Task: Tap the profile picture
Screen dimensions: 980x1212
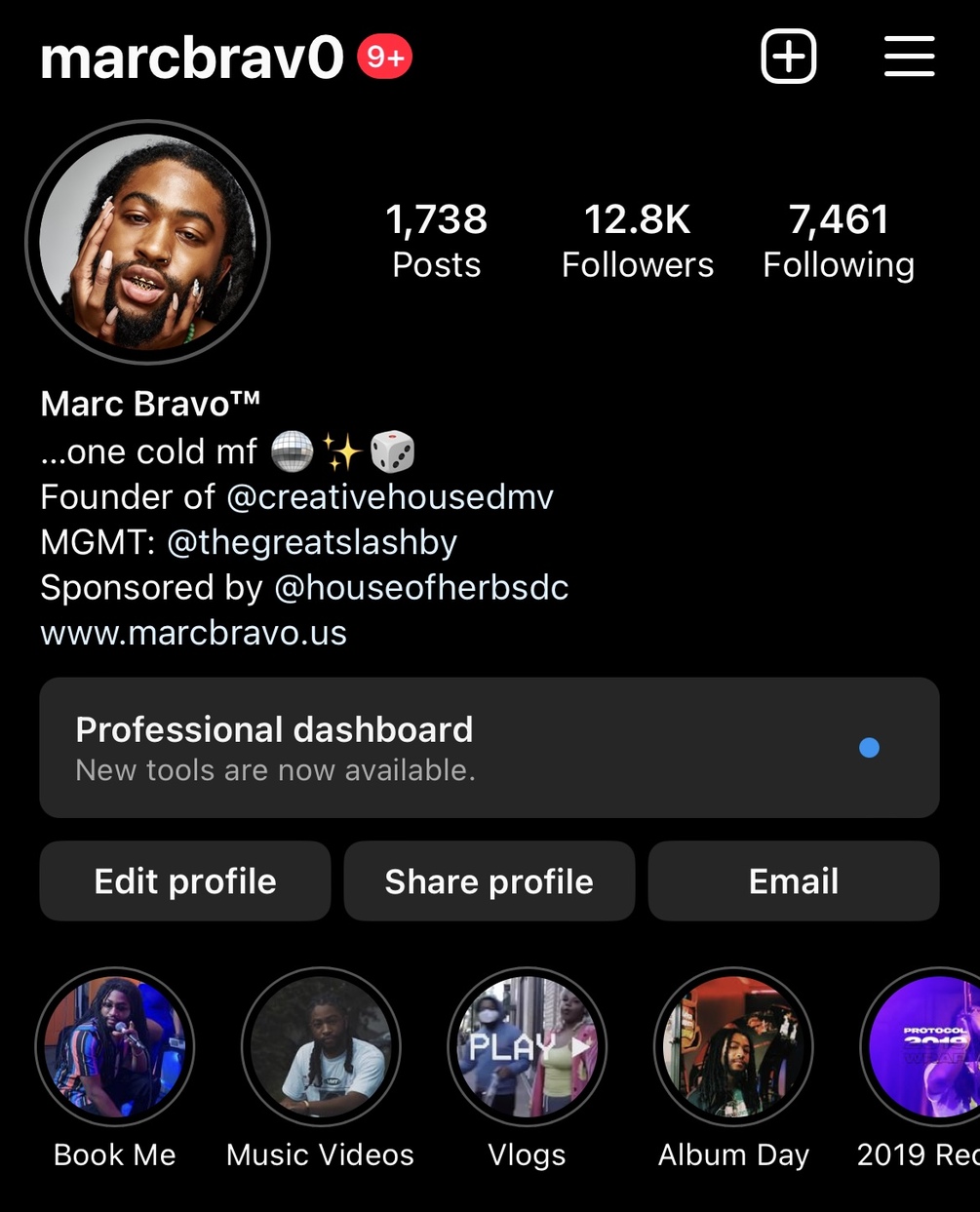Action: [148, 243]
